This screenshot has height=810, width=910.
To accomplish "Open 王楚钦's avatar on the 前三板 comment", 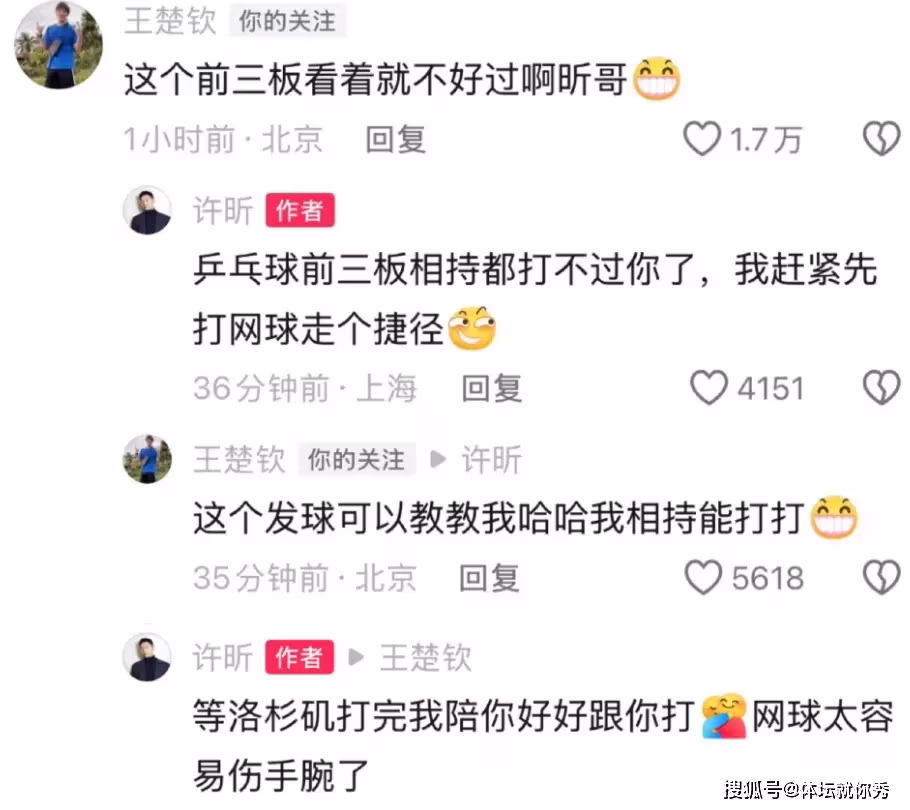I will [x=60, y=45].
